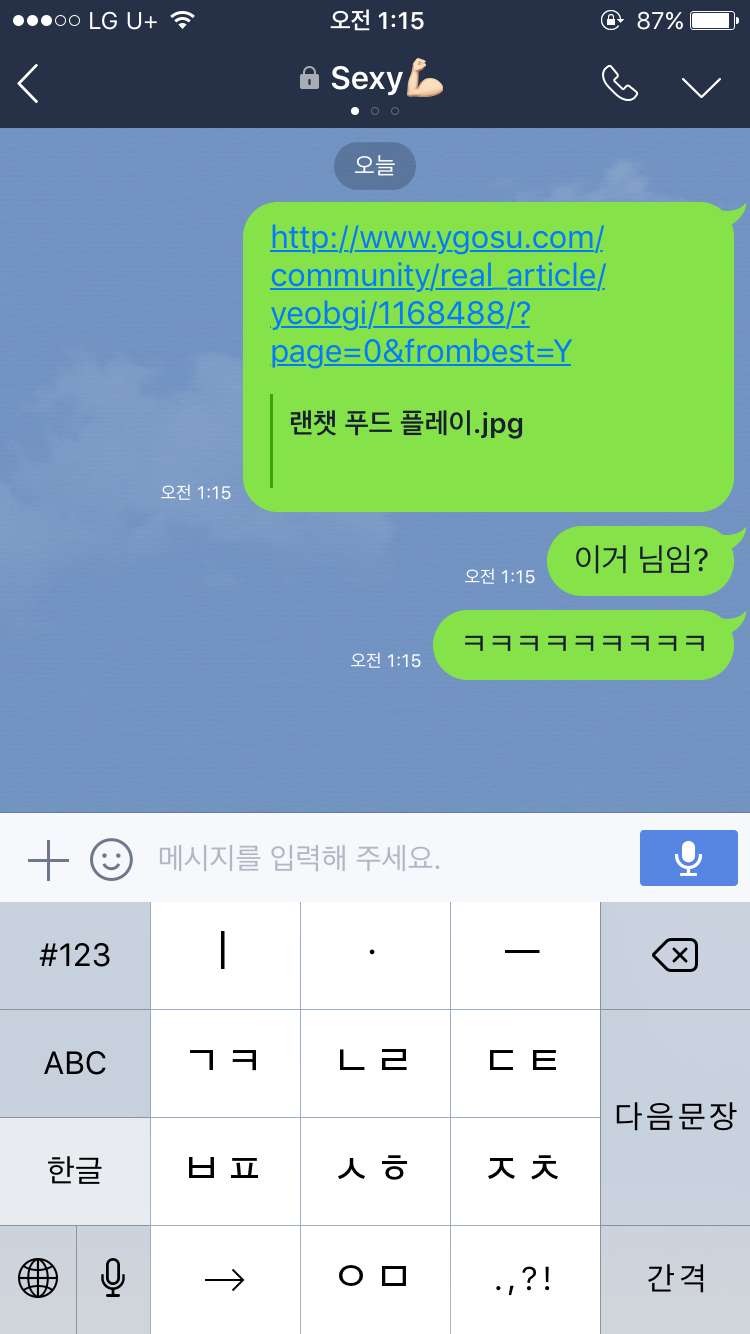Open the ygosu.com link in the message
Image resolution: width=750 pixels, height=1334 pixels.
437,294
